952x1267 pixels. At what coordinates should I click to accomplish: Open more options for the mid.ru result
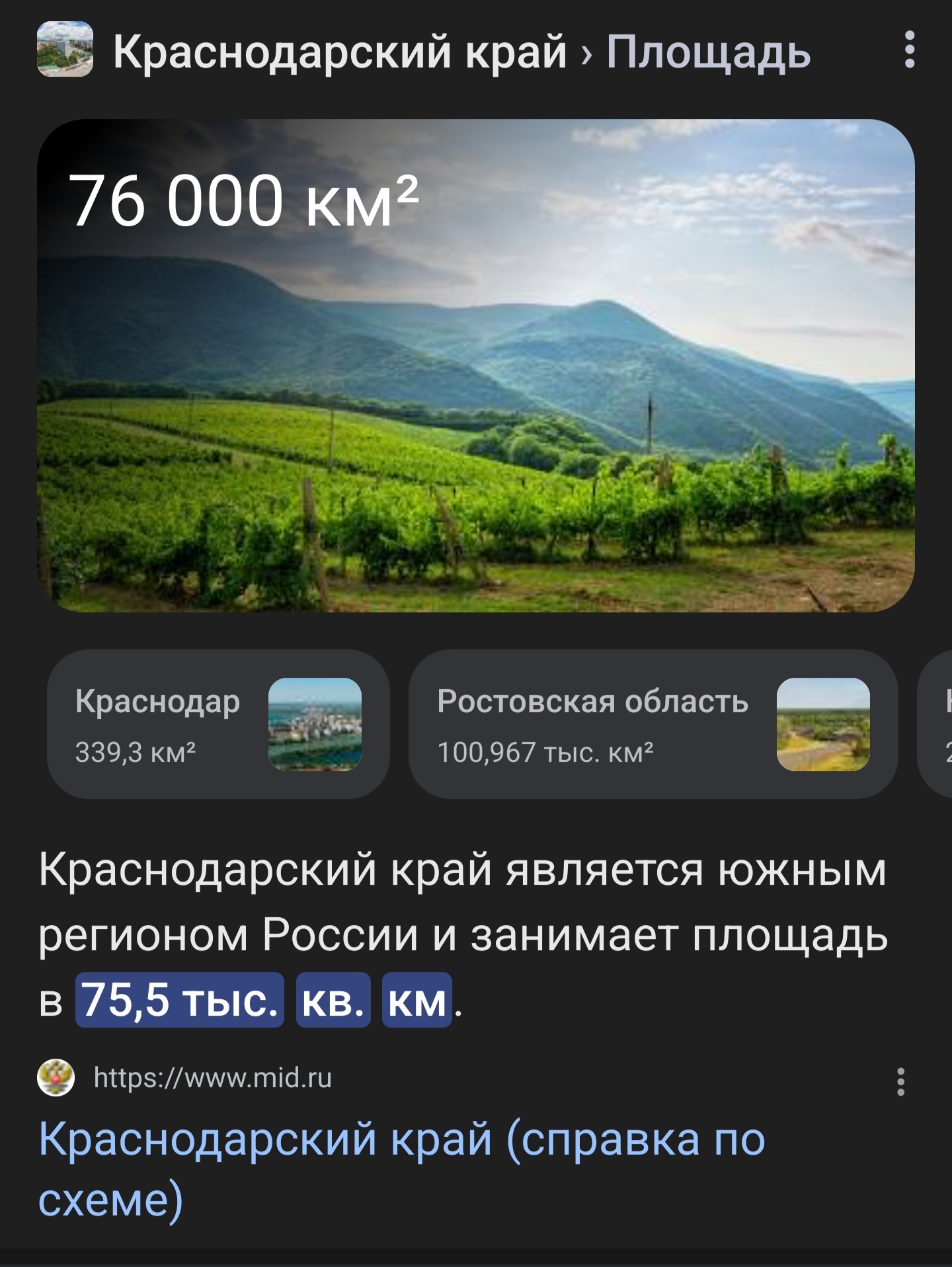pyautogui.click(x=900, y=1083)
